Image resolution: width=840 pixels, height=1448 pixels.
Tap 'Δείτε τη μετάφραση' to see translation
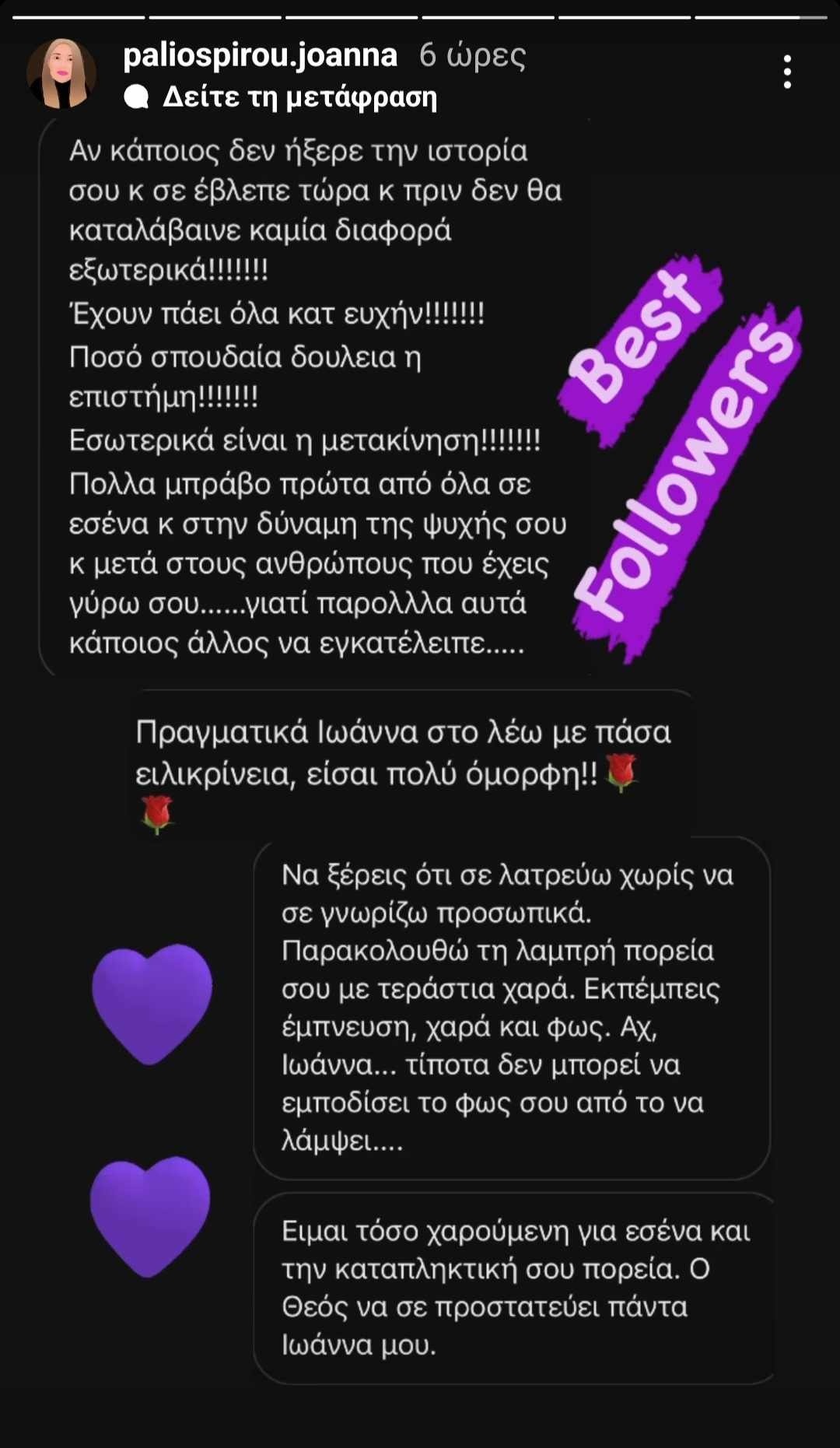299,97
